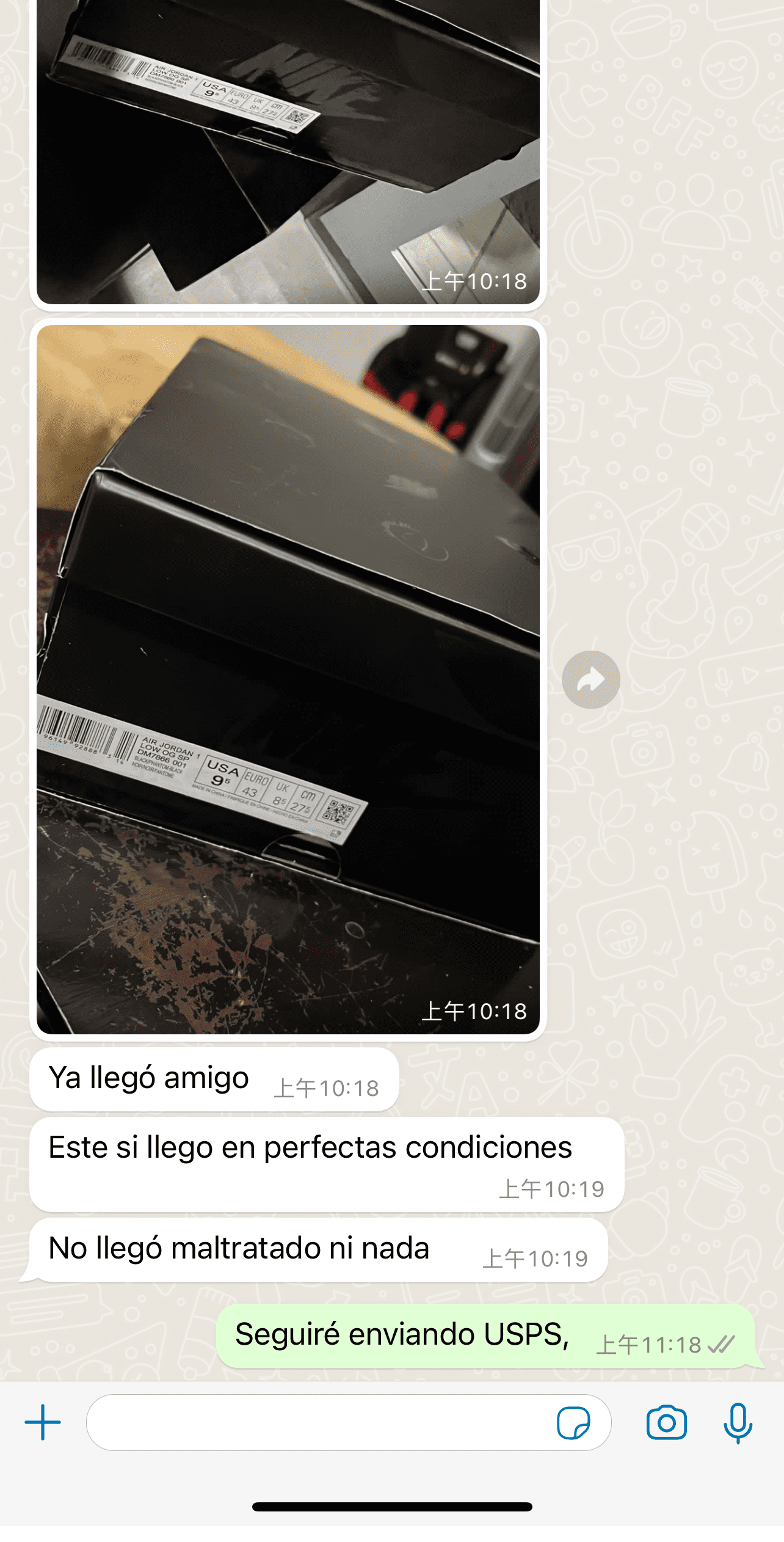This screenshot has height=1542, width=784.
Task: Open the sticker picker icon
Action: pos(573,1423)
